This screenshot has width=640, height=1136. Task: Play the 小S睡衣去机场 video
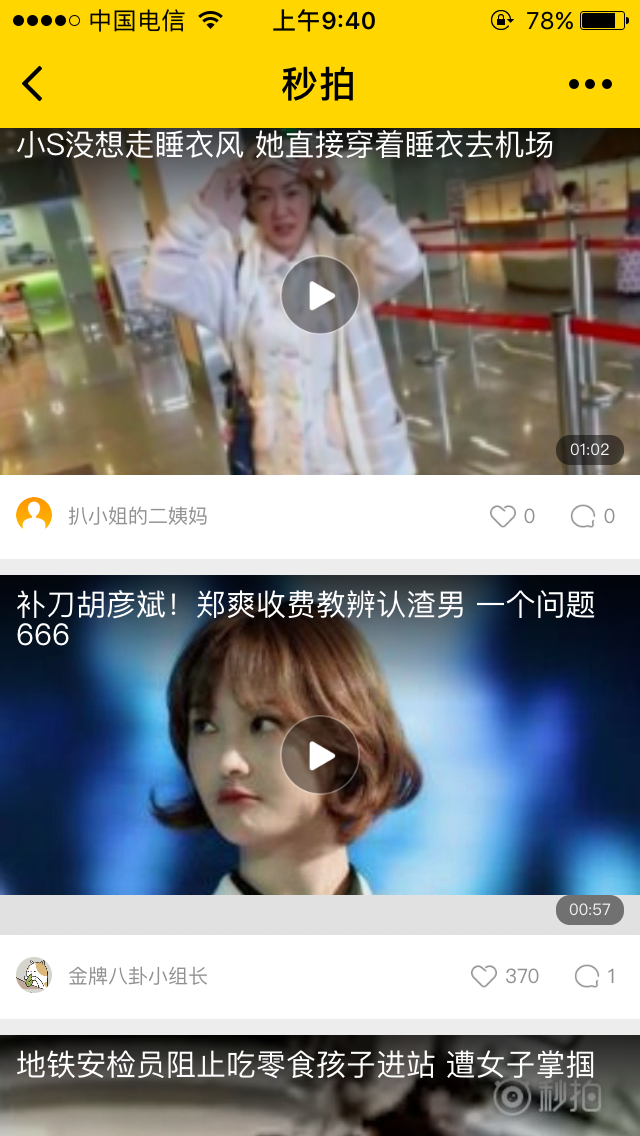click(320, 295)
